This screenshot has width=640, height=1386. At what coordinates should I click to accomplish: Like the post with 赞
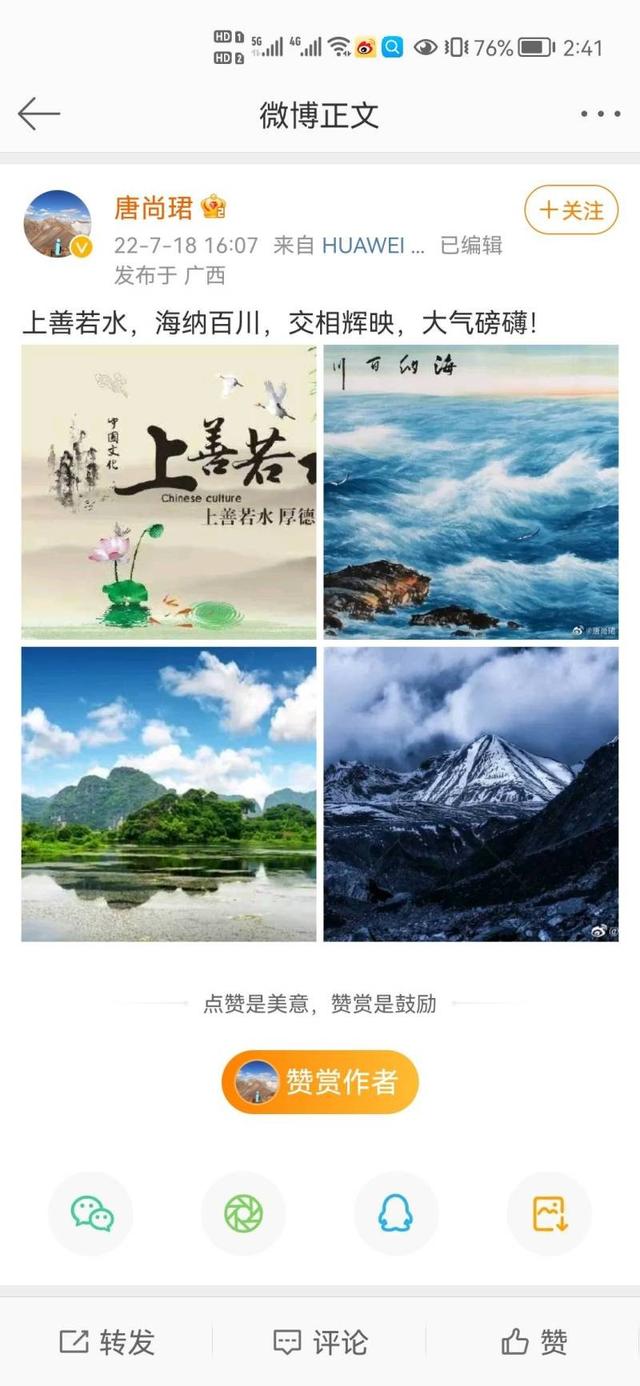click(534, 1342)
